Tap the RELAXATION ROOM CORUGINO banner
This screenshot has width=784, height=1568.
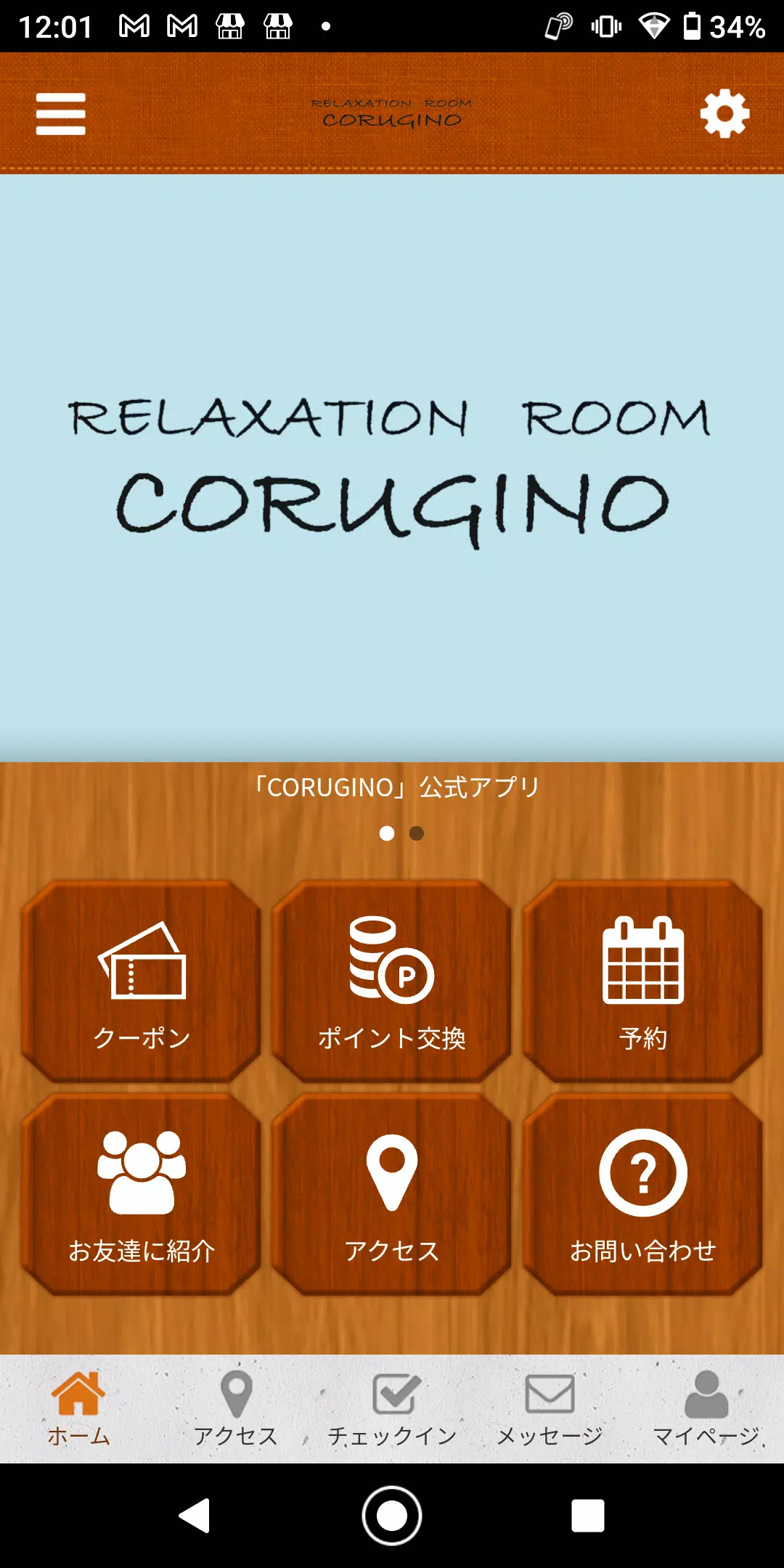(x=392, y=468)
